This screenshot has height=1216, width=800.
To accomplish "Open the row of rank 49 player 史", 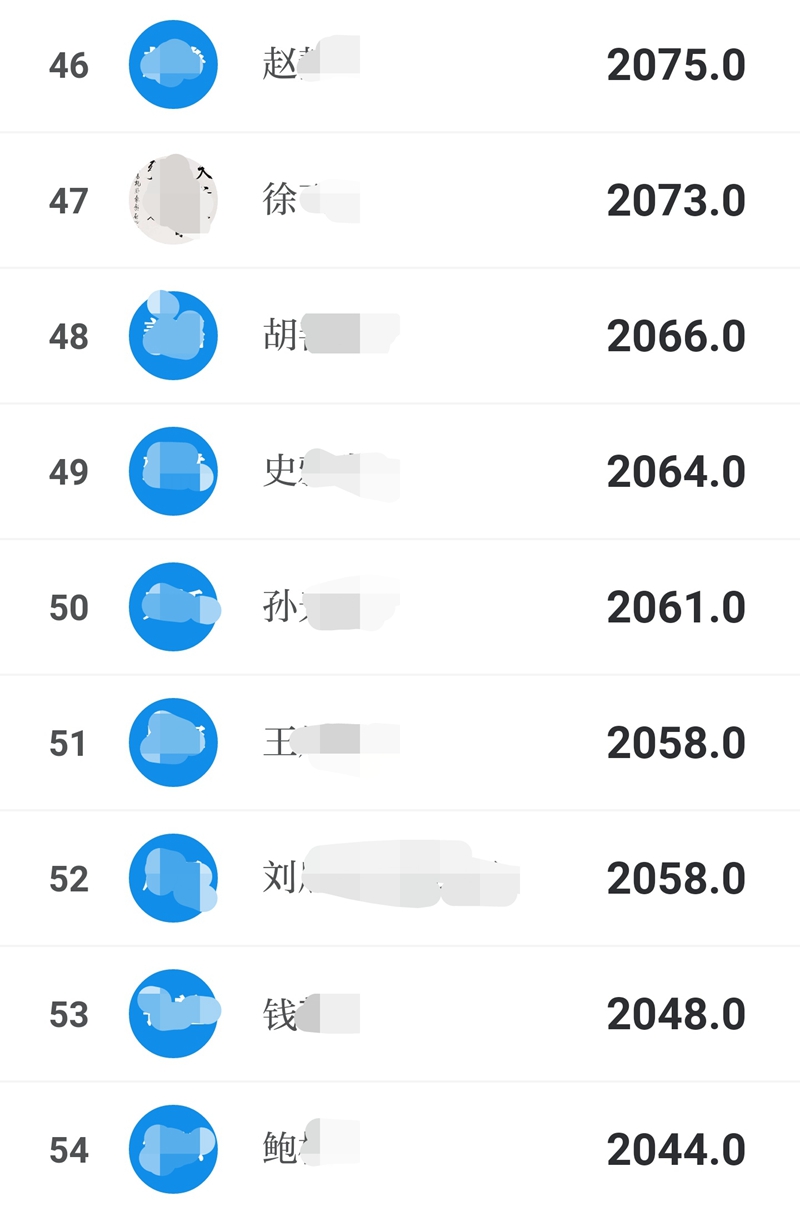I will (400, 471).
